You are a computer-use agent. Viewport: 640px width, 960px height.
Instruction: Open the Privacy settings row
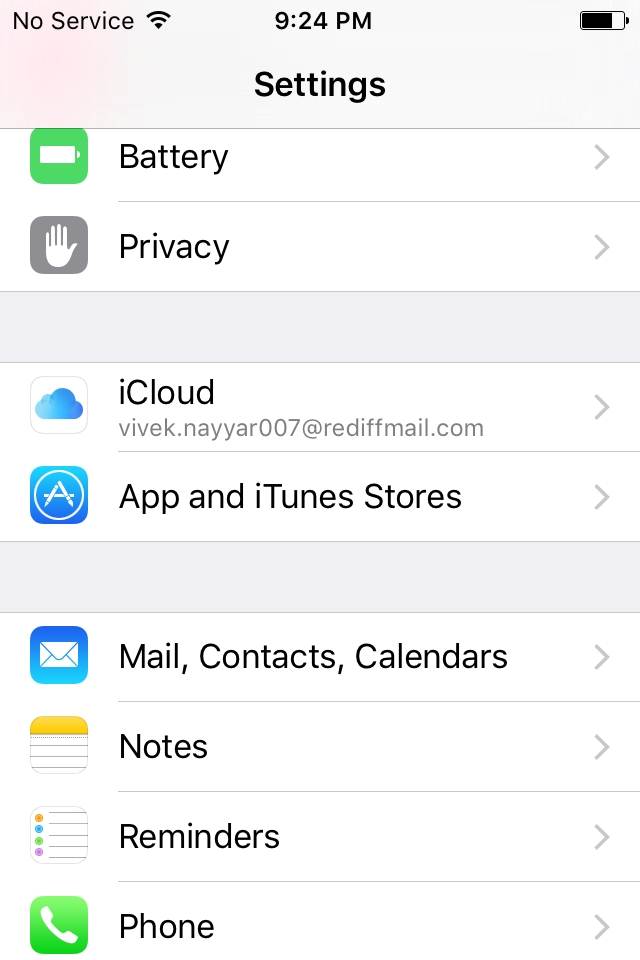320,247
